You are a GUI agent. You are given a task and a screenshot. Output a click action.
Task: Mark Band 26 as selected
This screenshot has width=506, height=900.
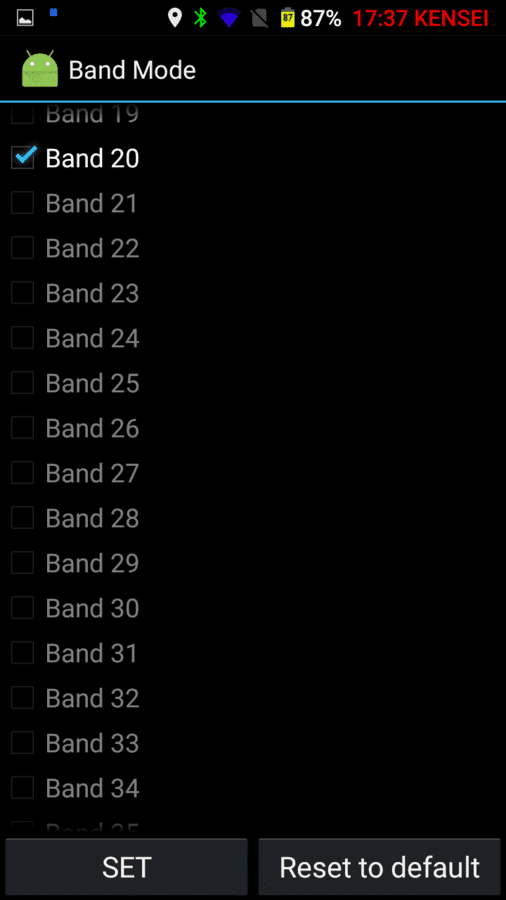point(23,428)
